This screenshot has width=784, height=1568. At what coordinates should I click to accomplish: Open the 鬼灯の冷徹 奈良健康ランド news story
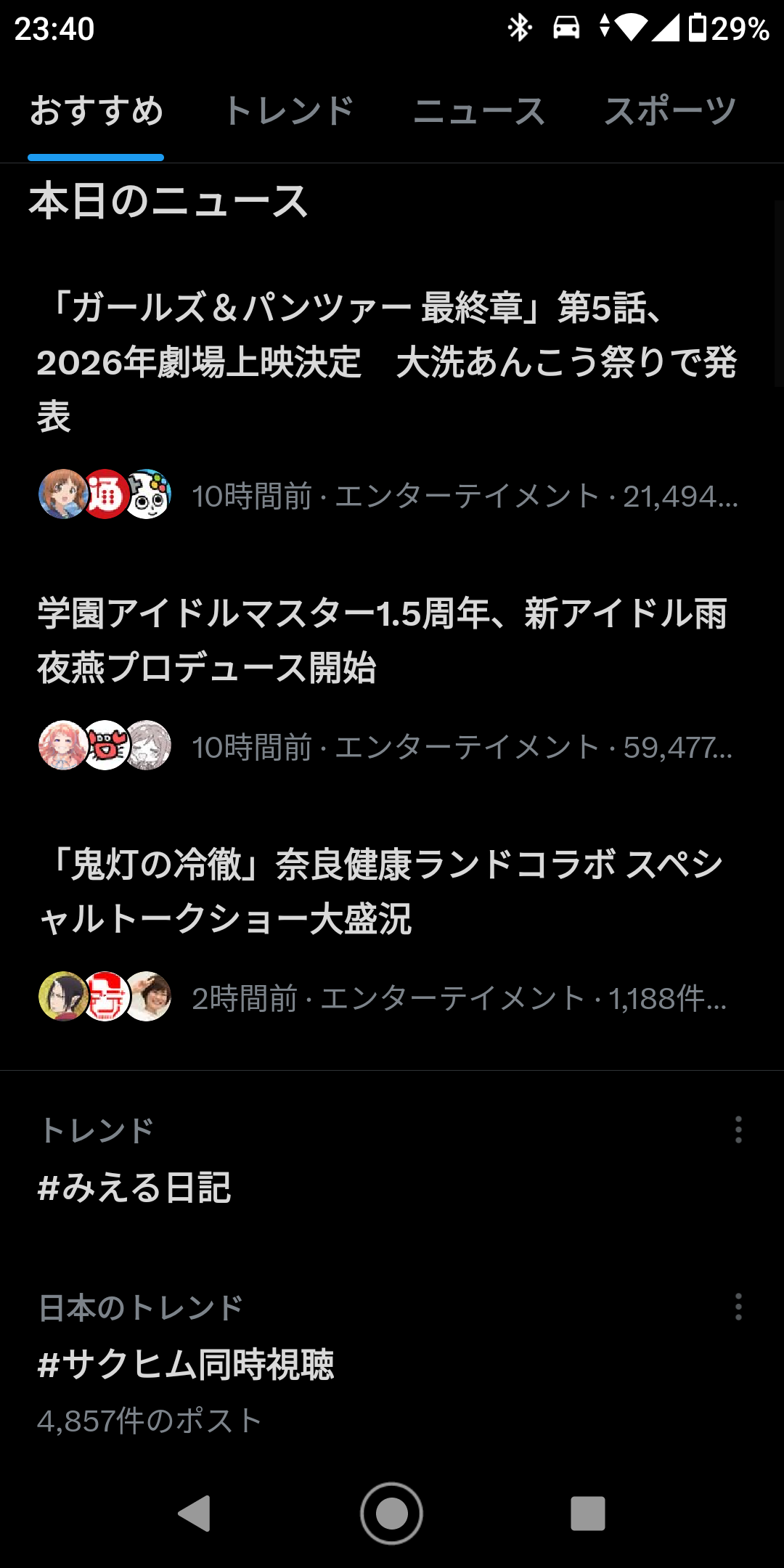(382, 891)
